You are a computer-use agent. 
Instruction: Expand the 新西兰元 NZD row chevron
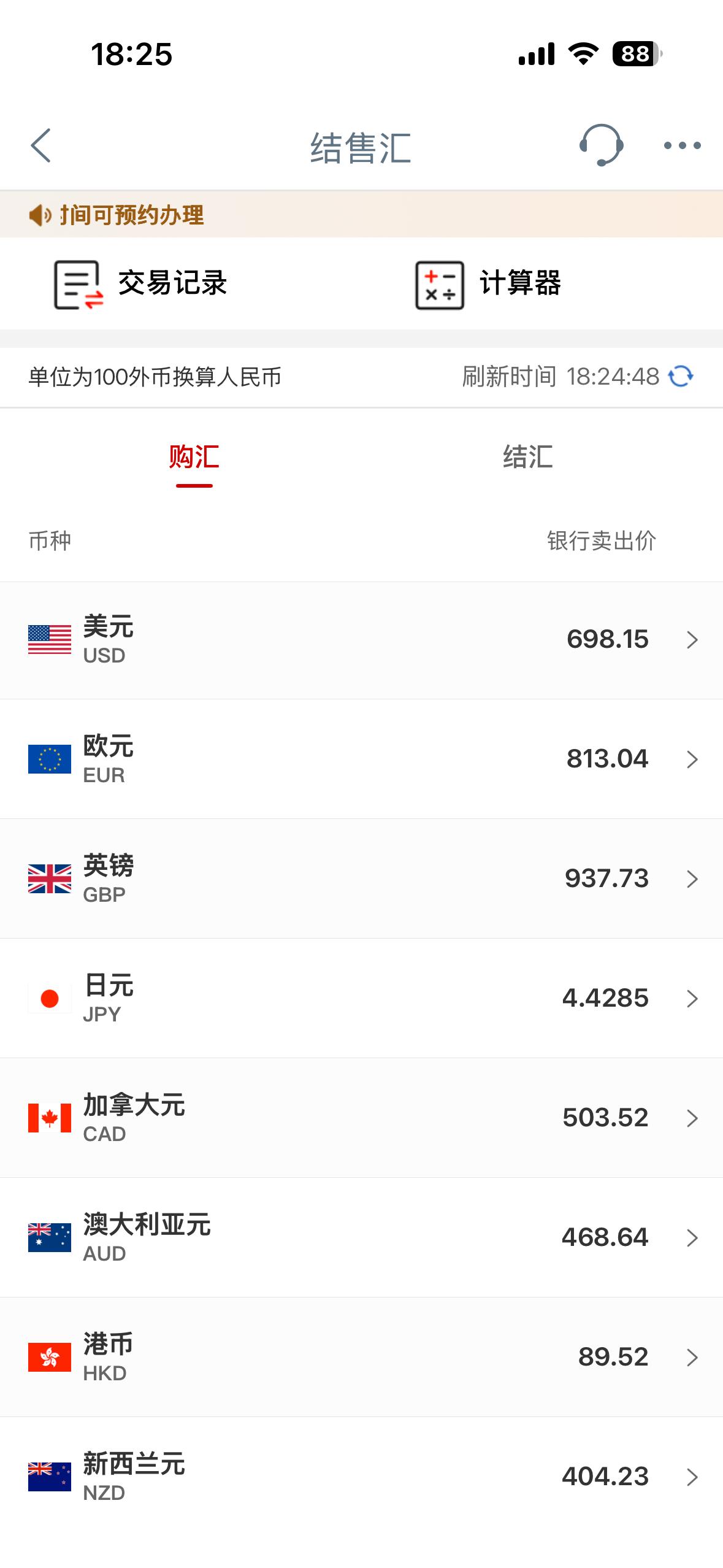692,1477
